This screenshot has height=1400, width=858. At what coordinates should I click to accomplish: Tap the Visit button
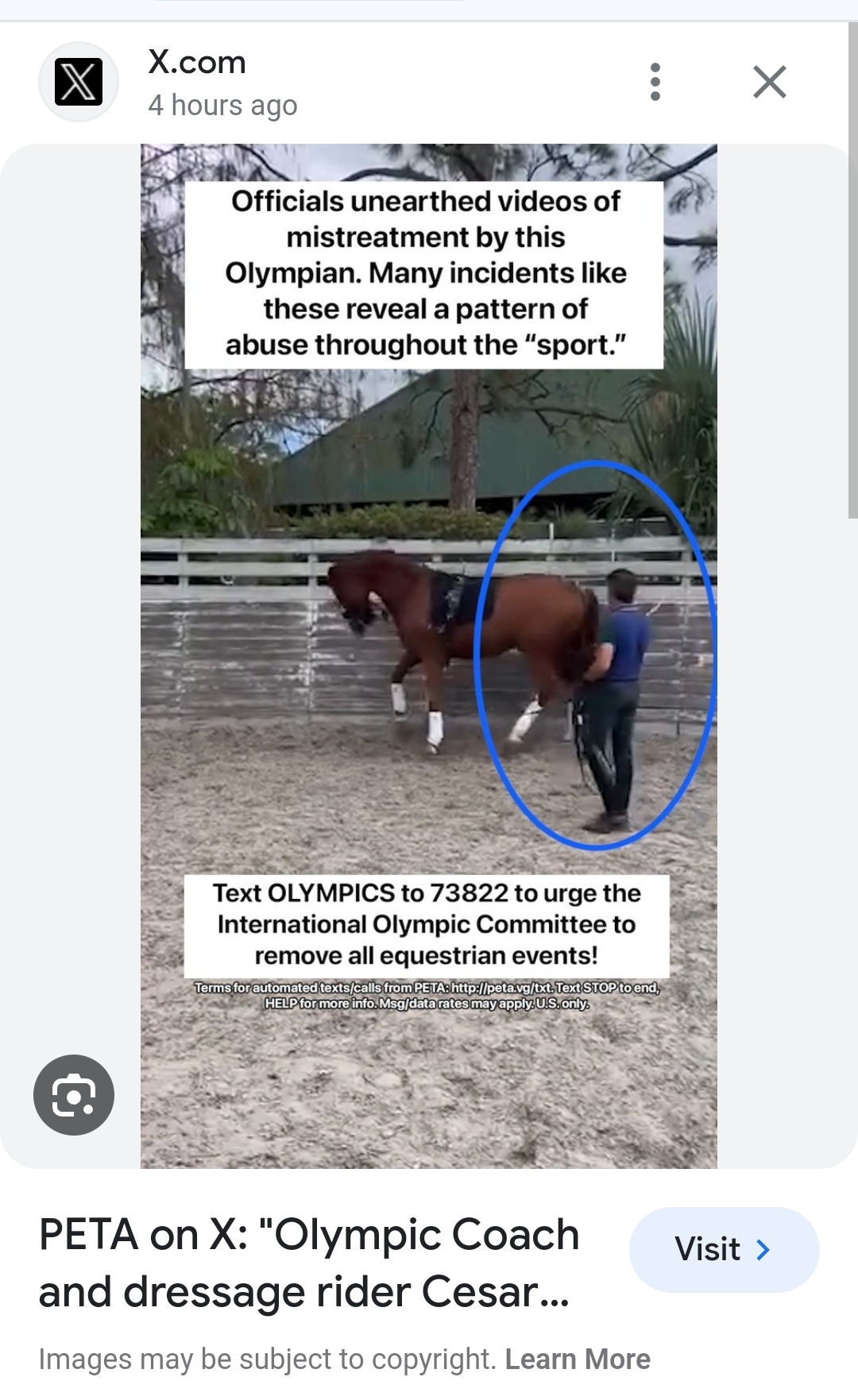point(724,1250)
